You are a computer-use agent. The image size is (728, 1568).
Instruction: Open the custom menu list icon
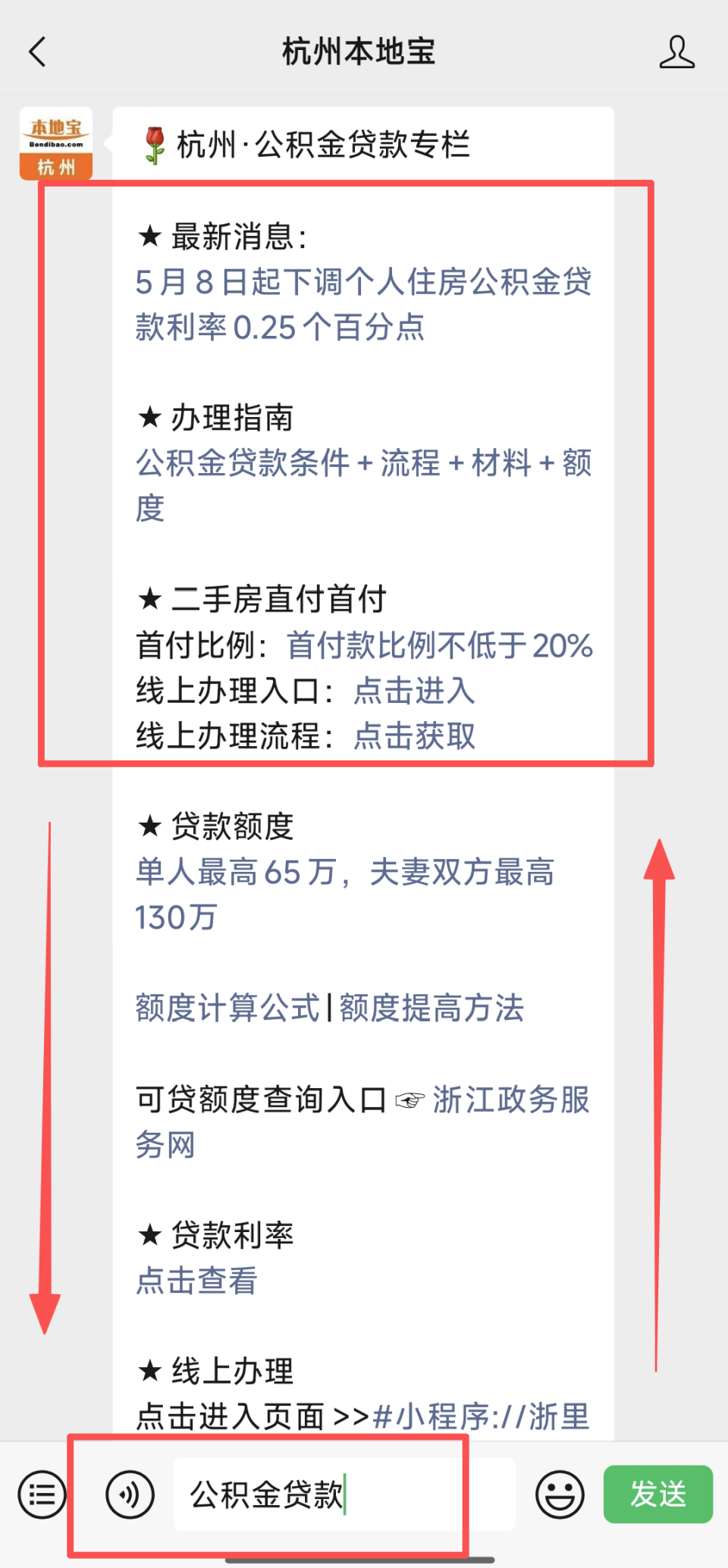pyautogui.click(x=42, y=1494)
